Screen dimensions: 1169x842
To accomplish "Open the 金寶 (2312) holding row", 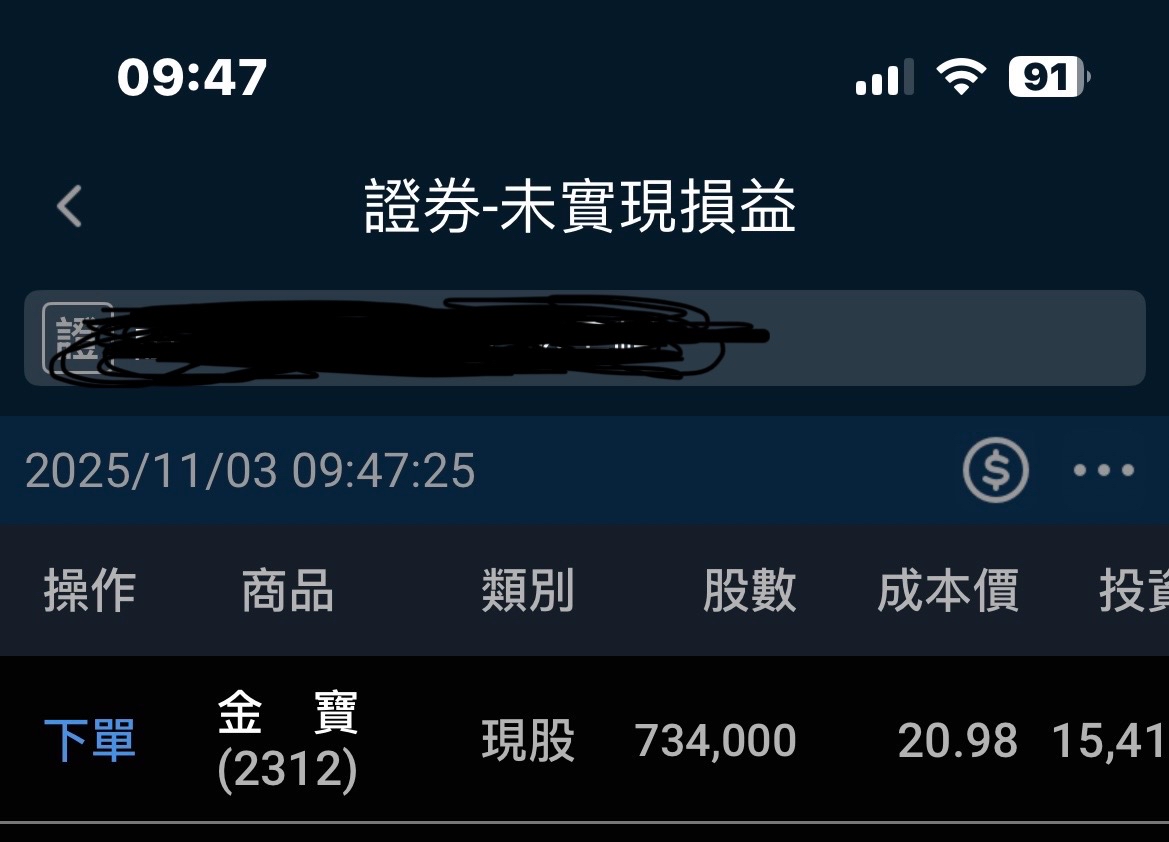I will (x=288, y=741).
